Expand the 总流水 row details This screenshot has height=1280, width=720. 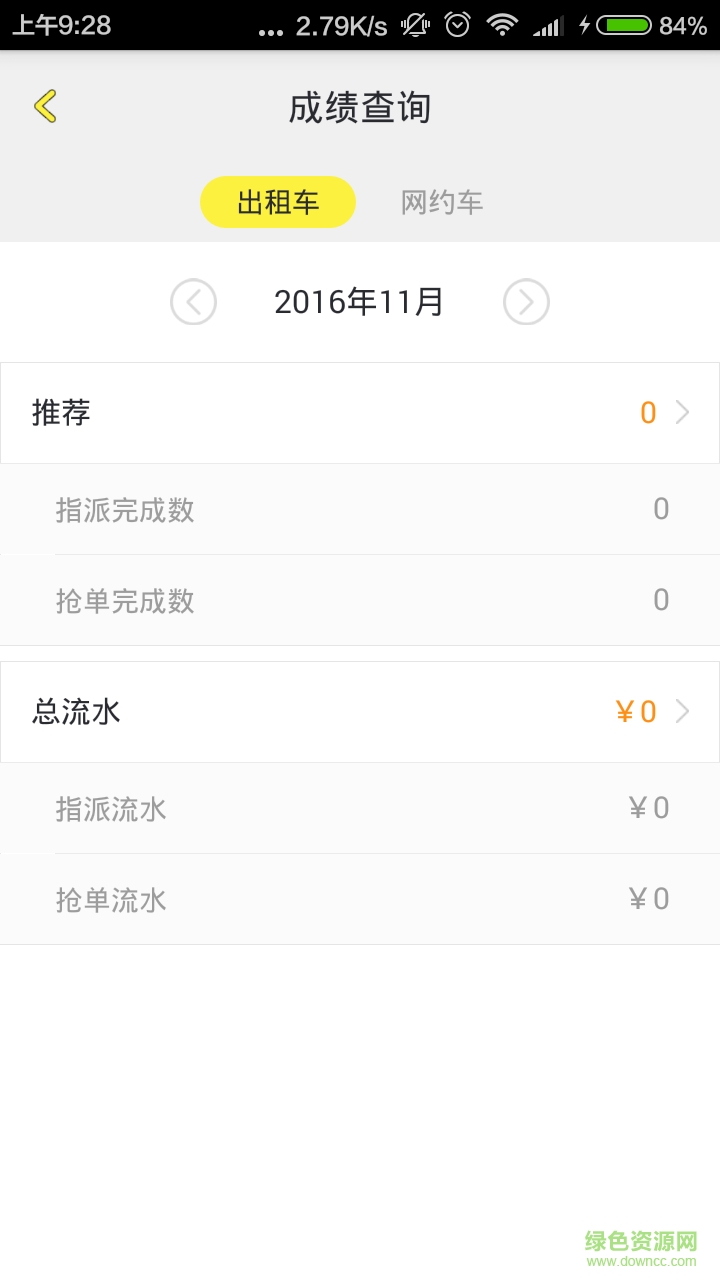[360, 711]
